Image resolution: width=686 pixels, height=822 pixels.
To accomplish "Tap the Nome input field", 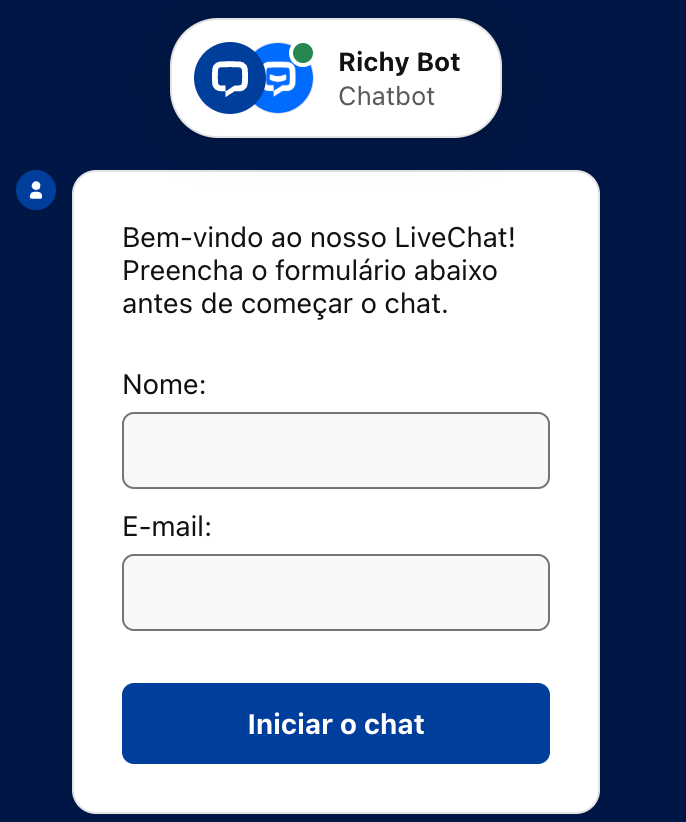I will pos(336,450).
